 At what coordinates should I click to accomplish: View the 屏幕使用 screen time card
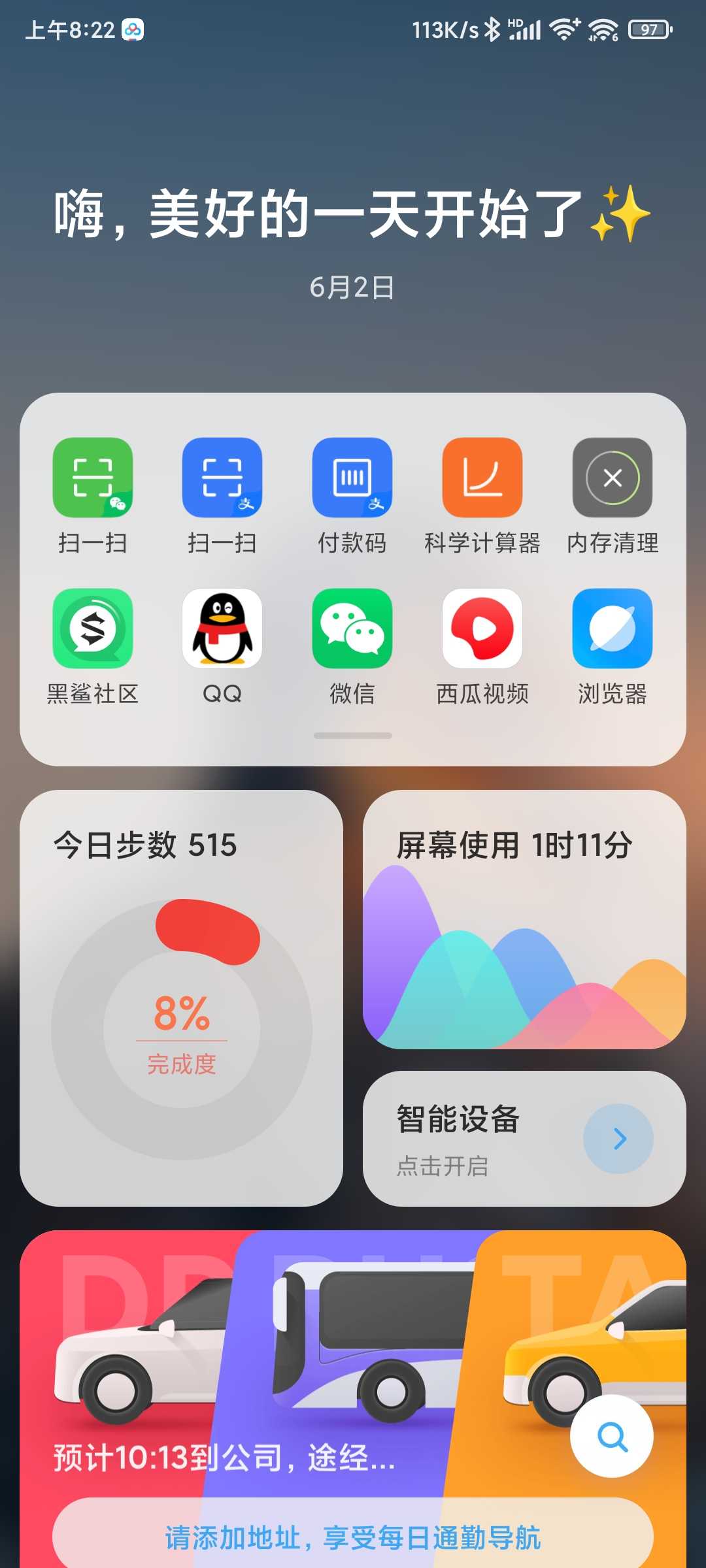click(524, 920)
